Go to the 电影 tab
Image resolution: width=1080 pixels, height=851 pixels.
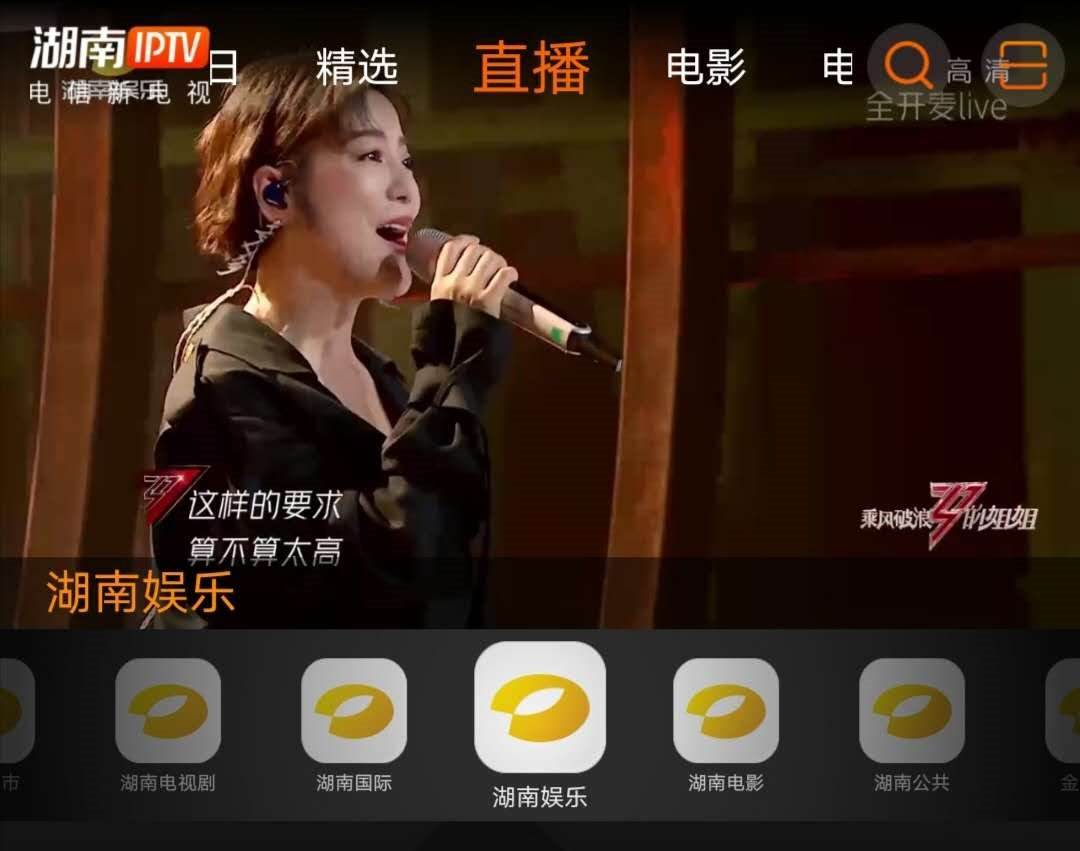706,67
